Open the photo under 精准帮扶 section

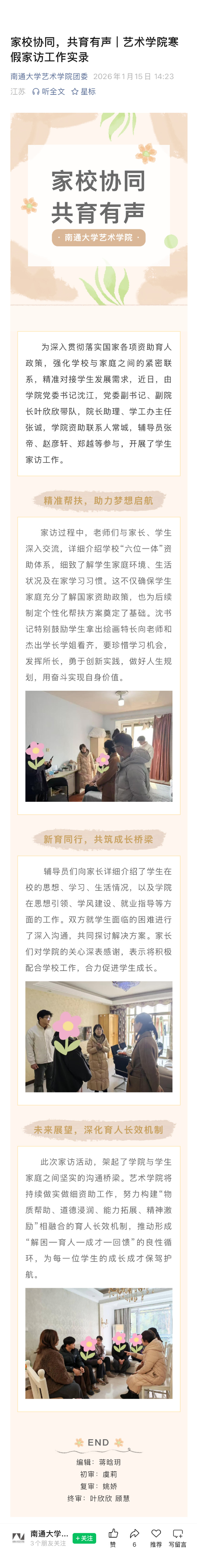99,746
